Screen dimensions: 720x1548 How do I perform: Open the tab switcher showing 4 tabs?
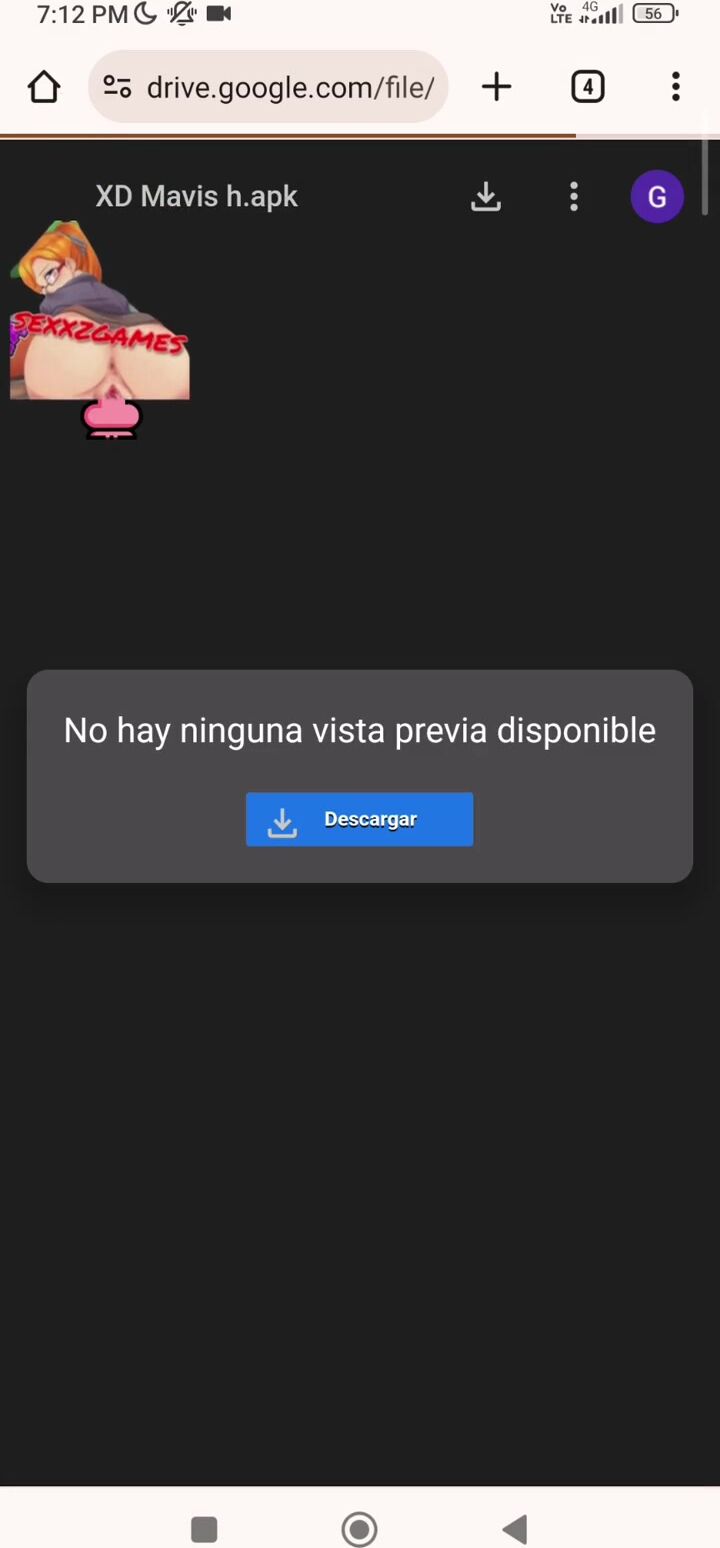(588, 87)
